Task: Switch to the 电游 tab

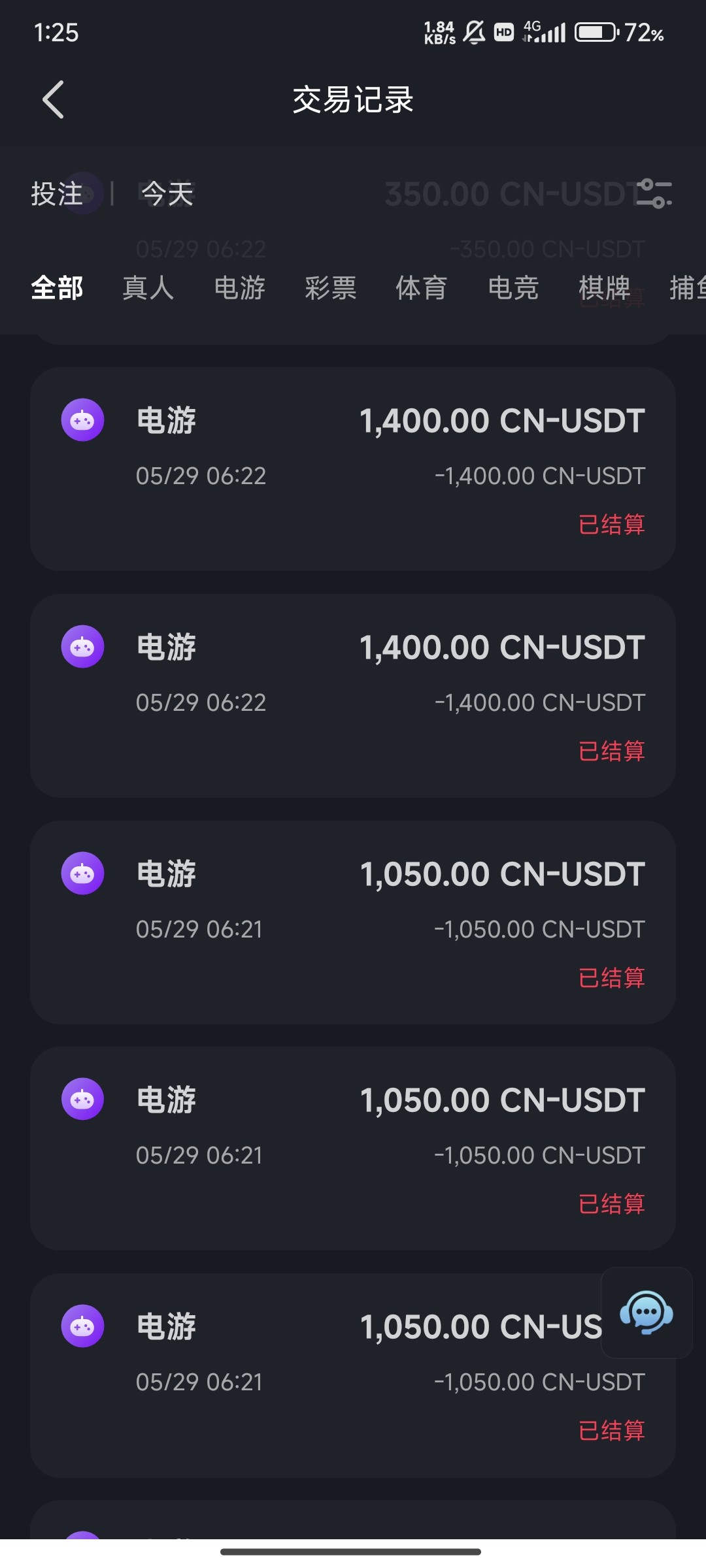Action: pos(239,288)
